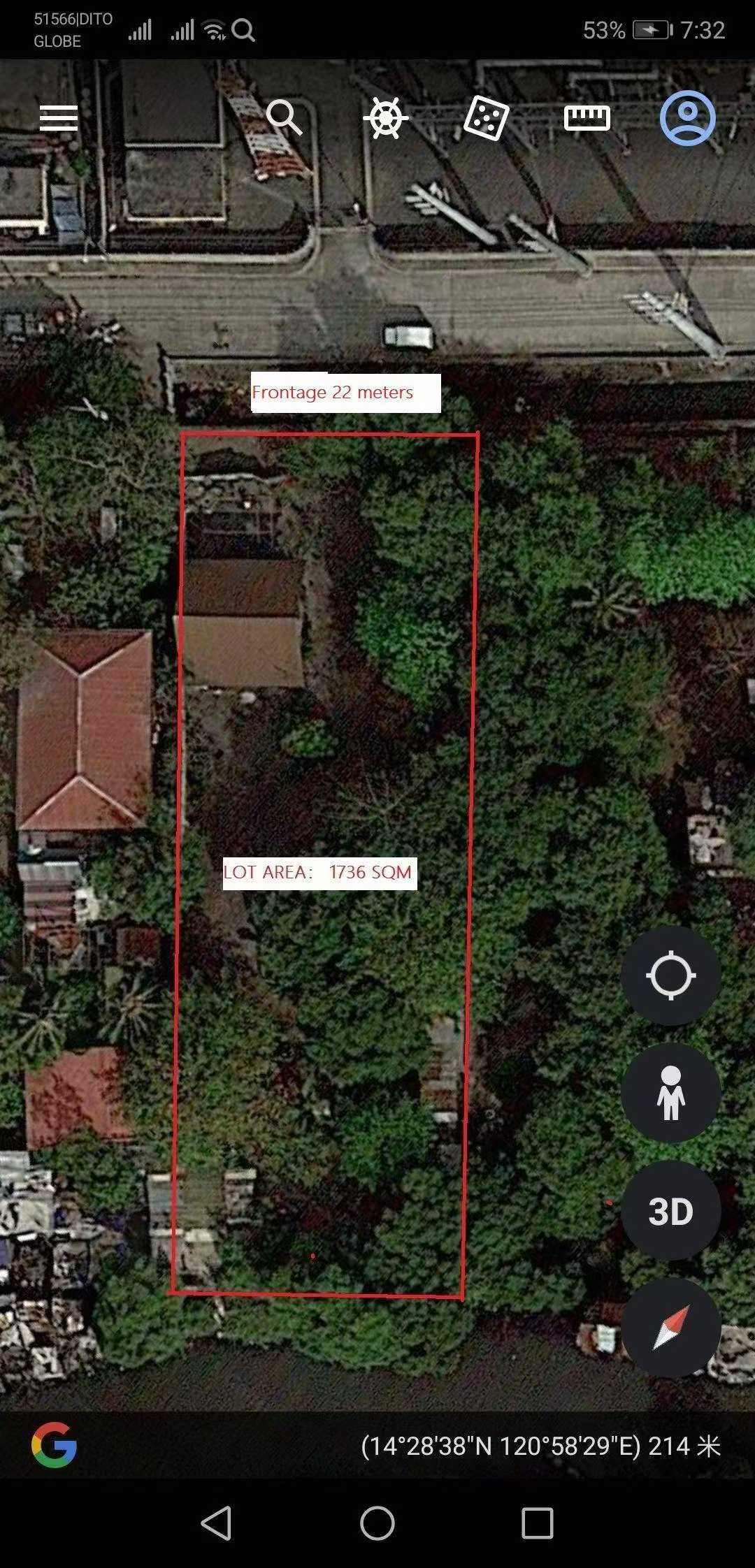Image resolution: width=755 pixels, height=1568 pixels.
Task: Tap the search magnifier icon
Action: [284, 117]
